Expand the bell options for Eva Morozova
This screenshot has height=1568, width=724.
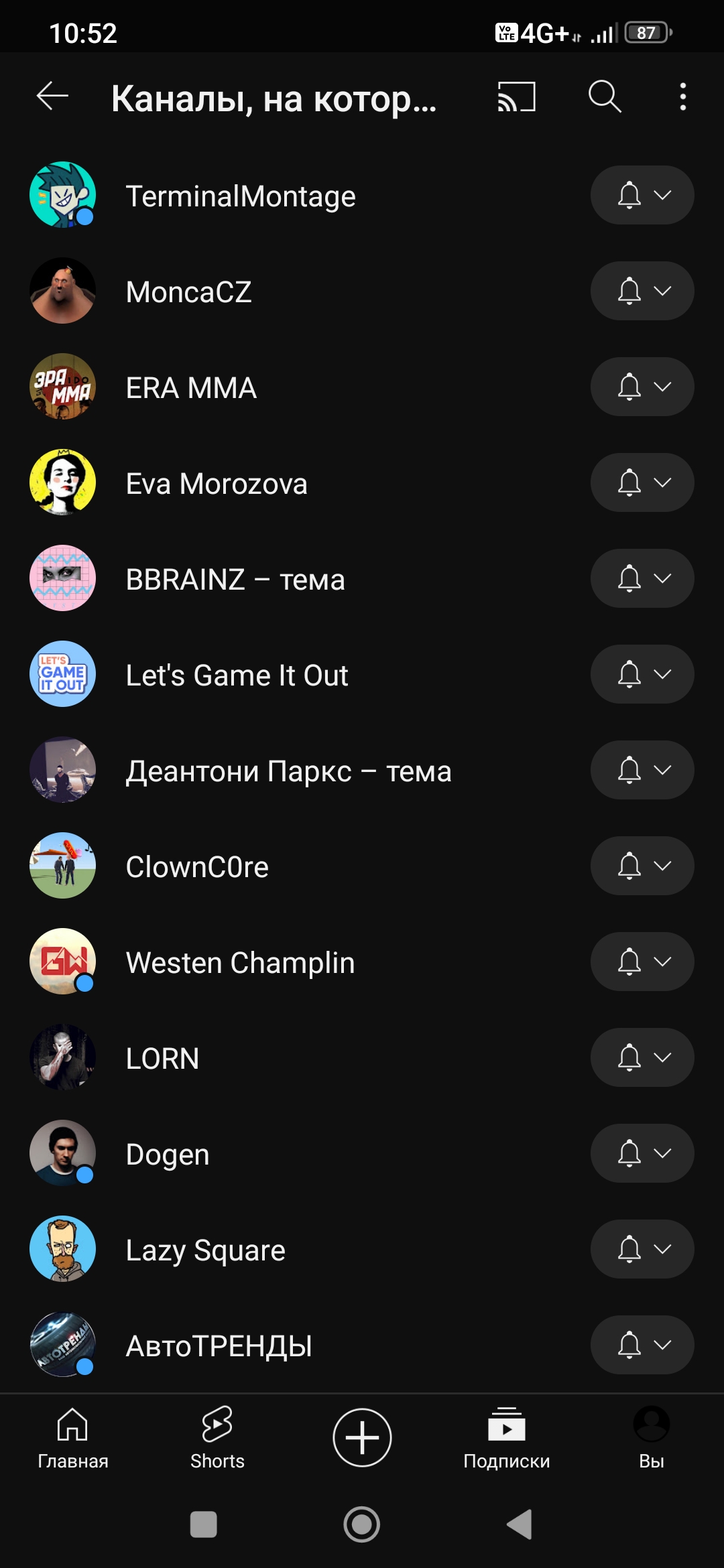click(x=642, y=482)
